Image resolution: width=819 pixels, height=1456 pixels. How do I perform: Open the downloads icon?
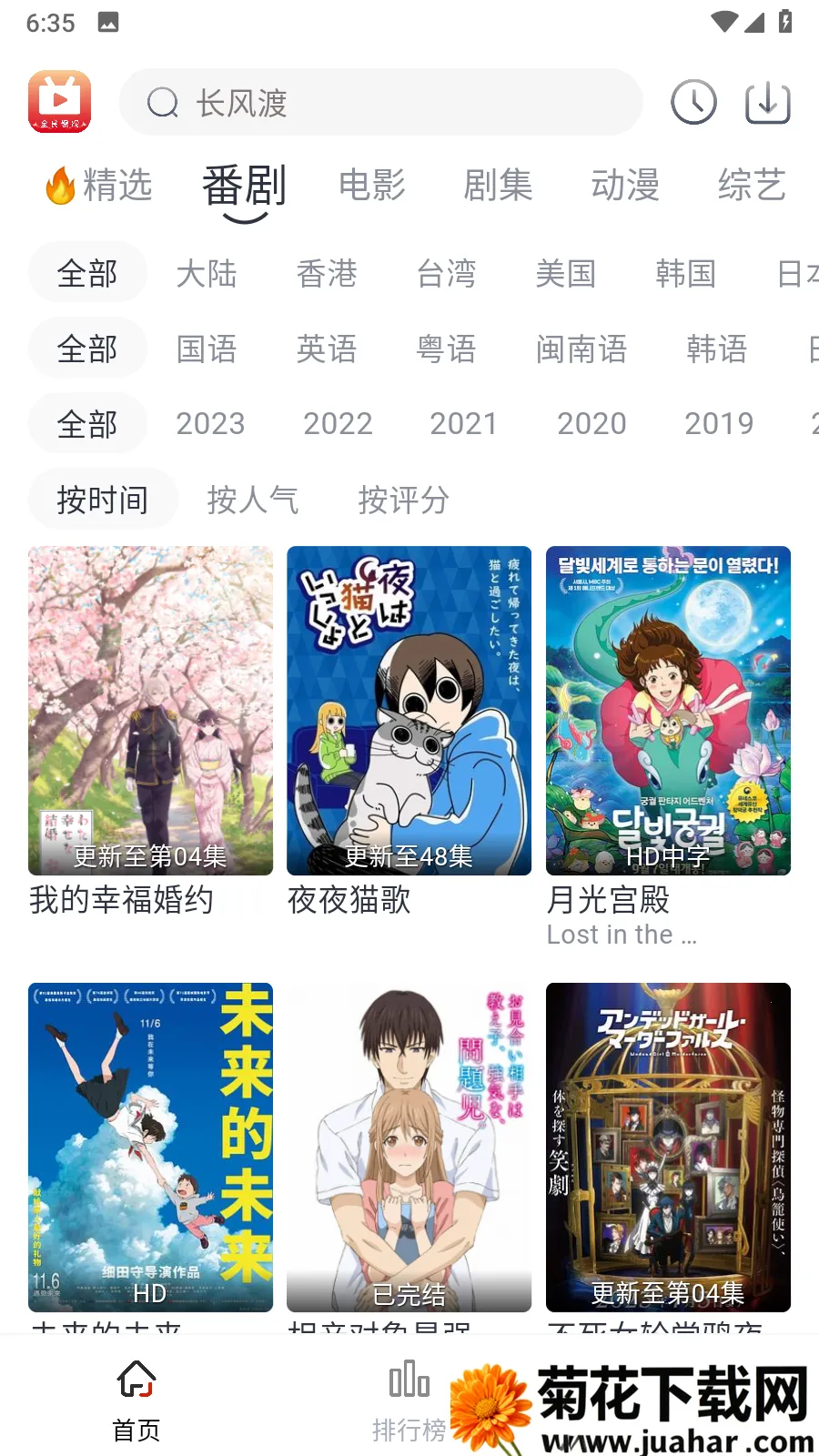point(767,102)
